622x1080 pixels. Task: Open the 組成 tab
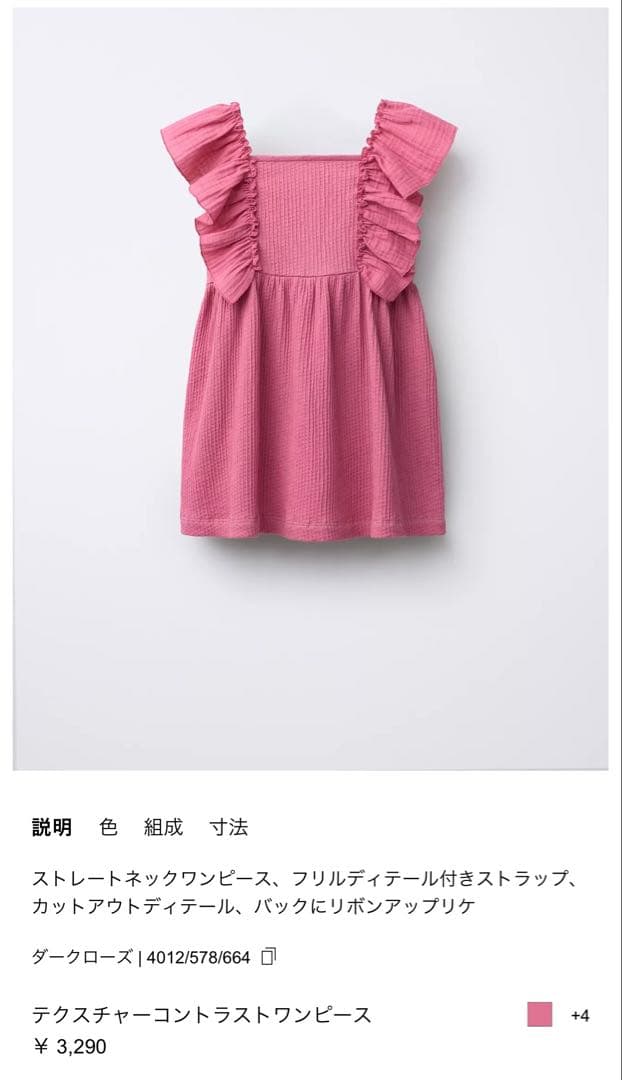(x=163, y=827)
